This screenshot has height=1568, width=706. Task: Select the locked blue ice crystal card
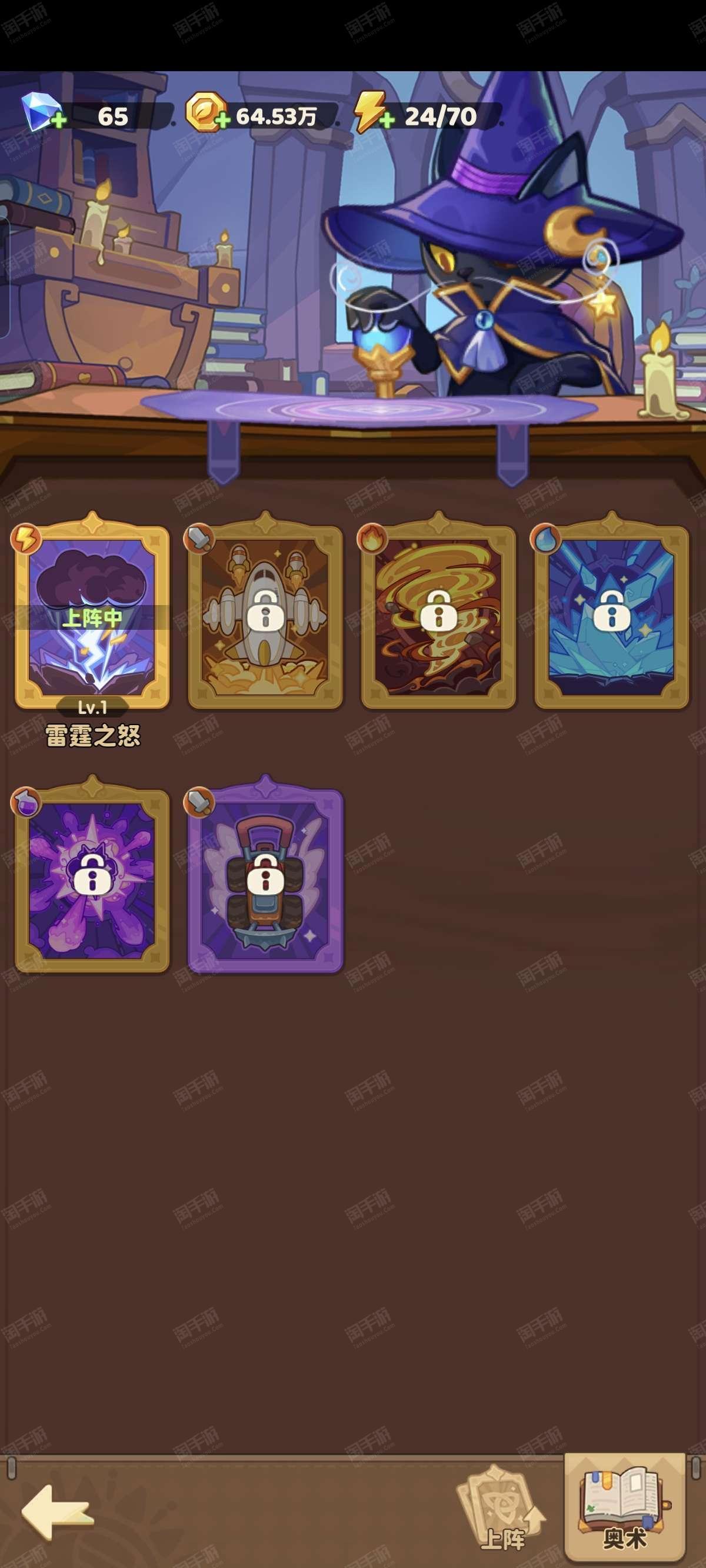click(x=612, y=612)
